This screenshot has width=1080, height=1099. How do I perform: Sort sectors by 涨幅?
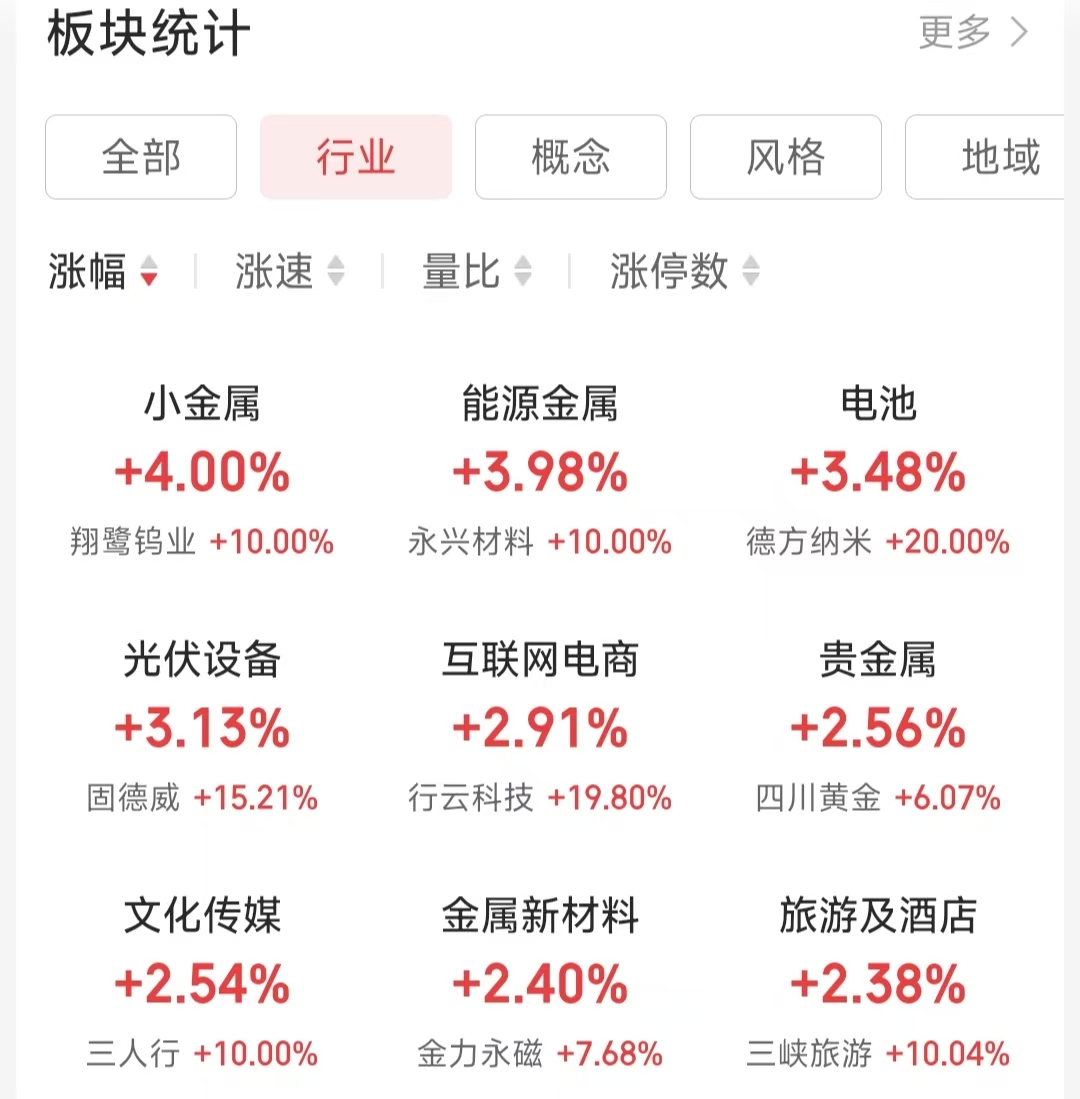tap(103, 271)
